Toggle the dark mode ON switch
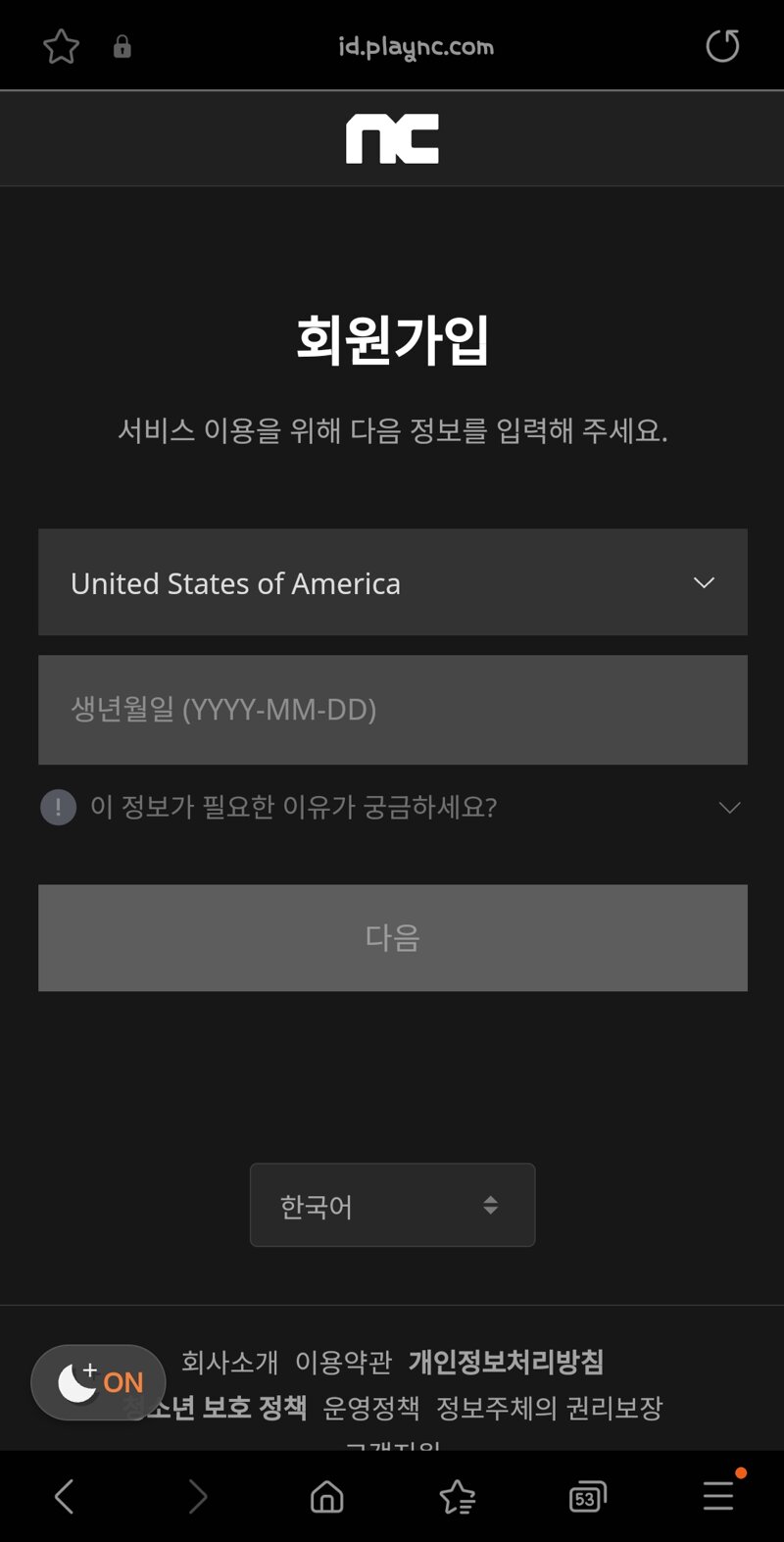 [98, 1382]
